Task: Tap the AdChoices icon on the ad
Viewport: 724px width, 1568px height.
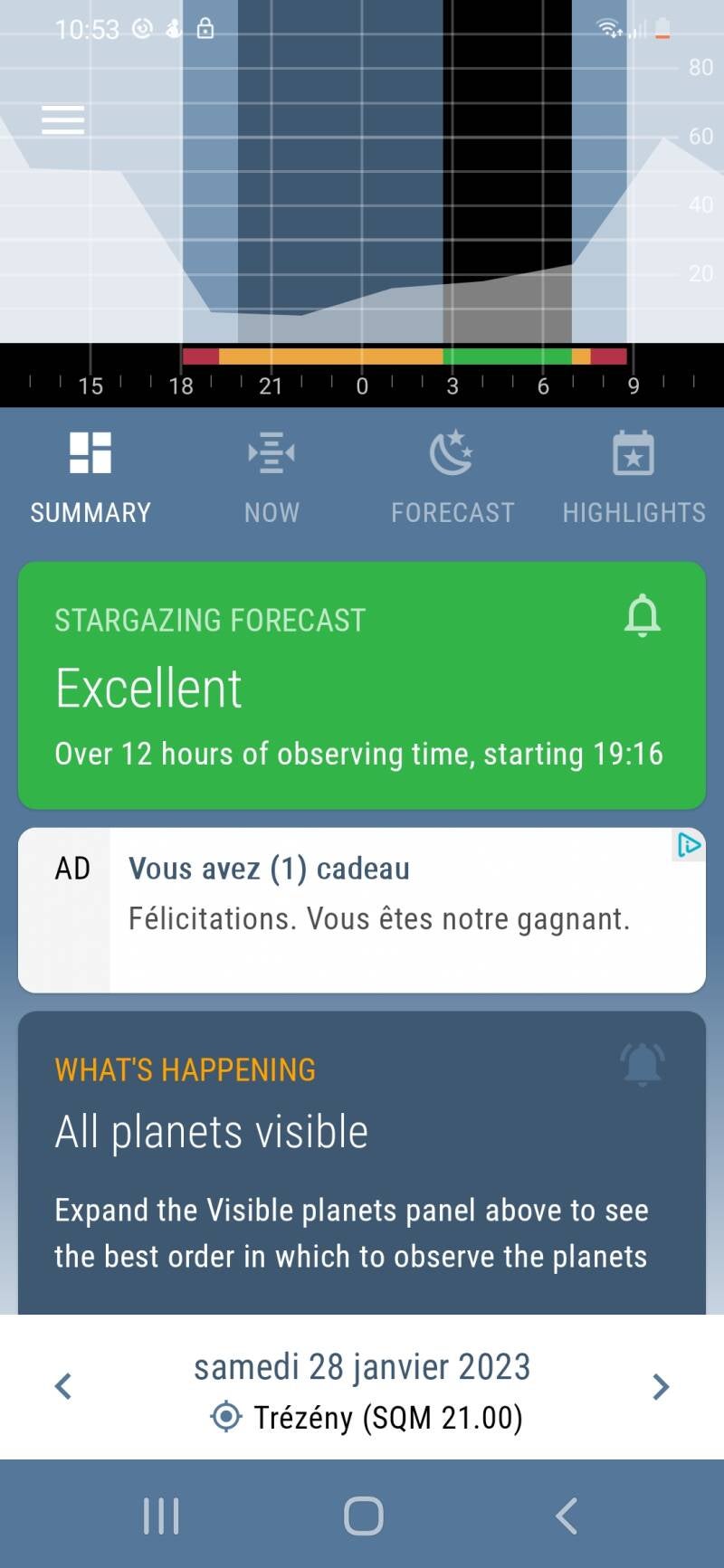Action: tap(689, 845)
